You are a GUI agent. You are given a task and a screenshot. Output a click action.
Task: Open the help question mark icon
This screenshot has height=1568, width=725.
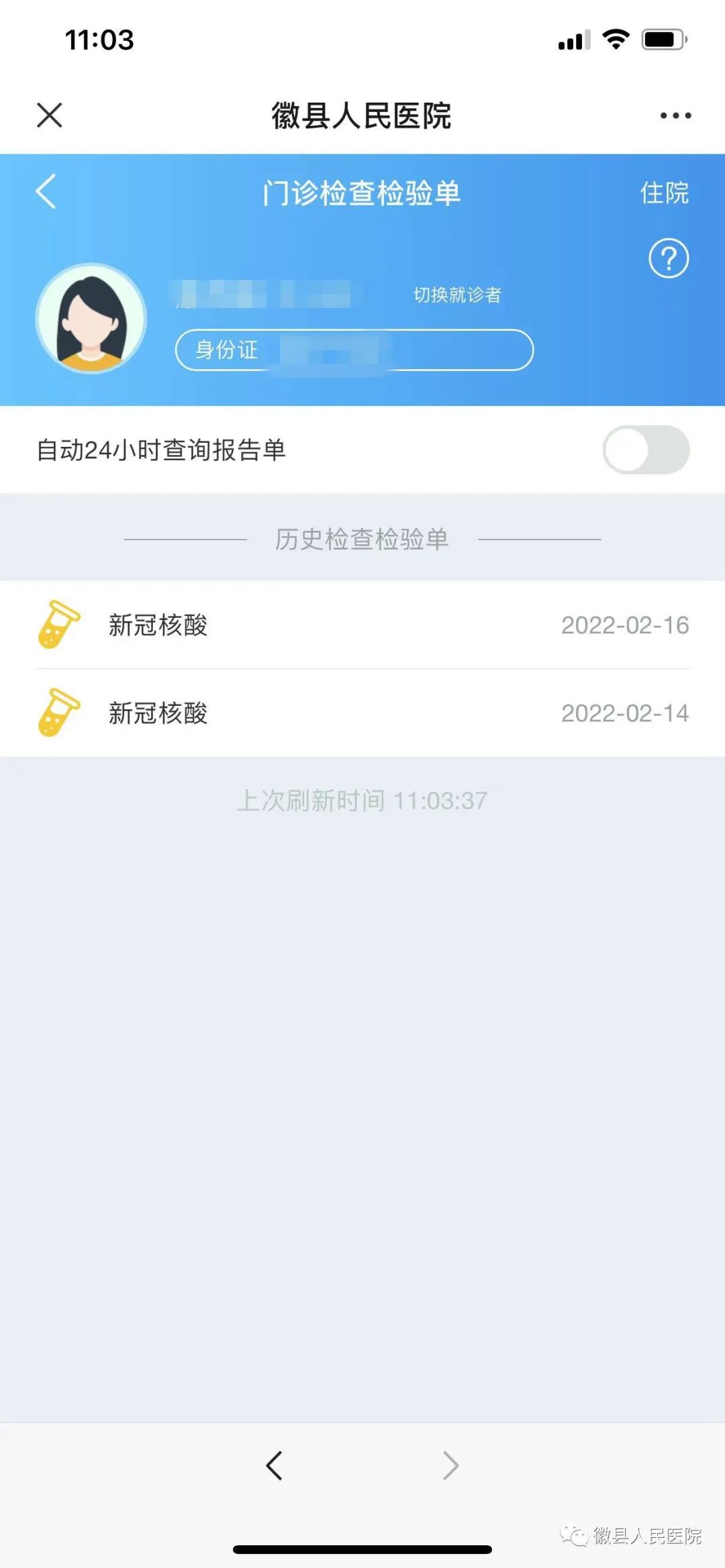[x=667, y=257]
